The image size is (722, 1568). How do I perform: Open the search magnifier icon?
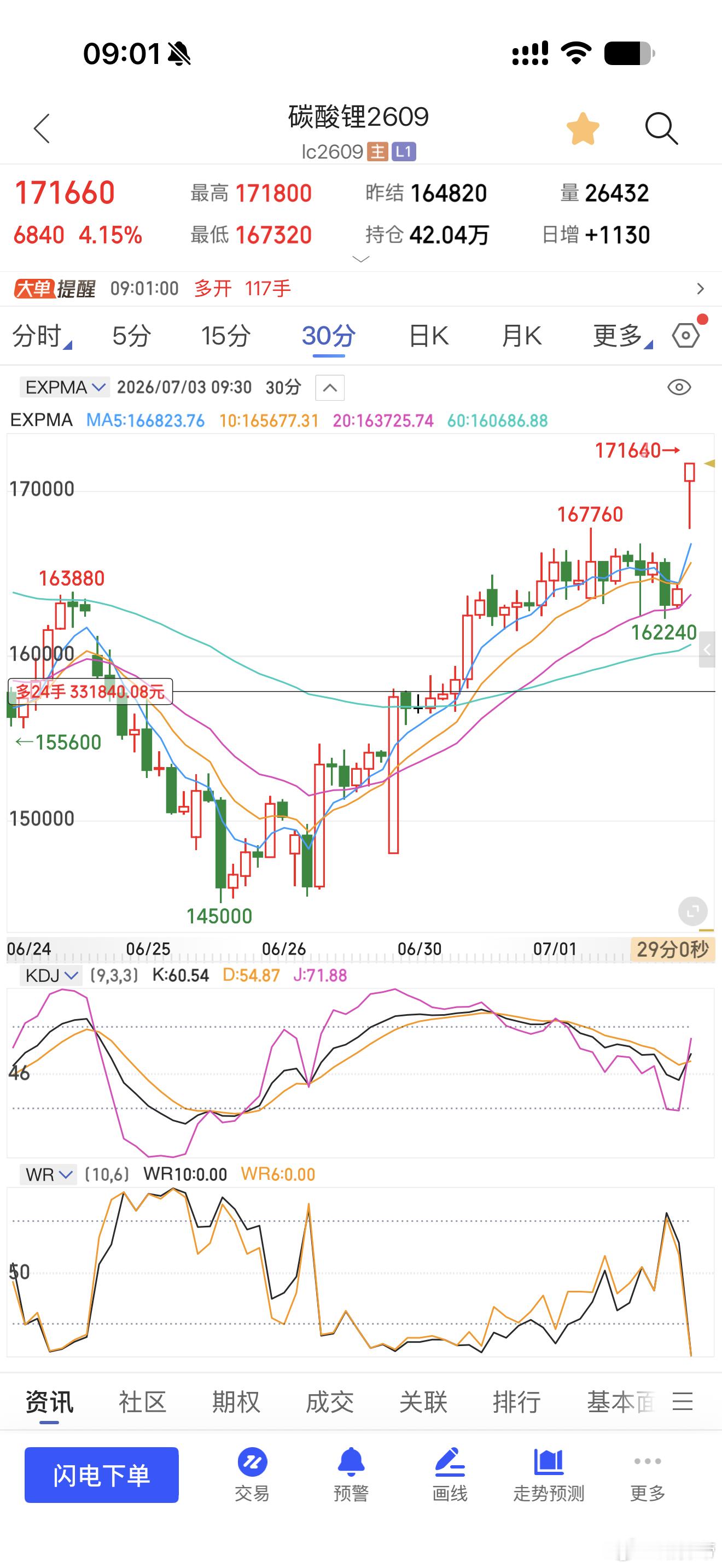661,128
